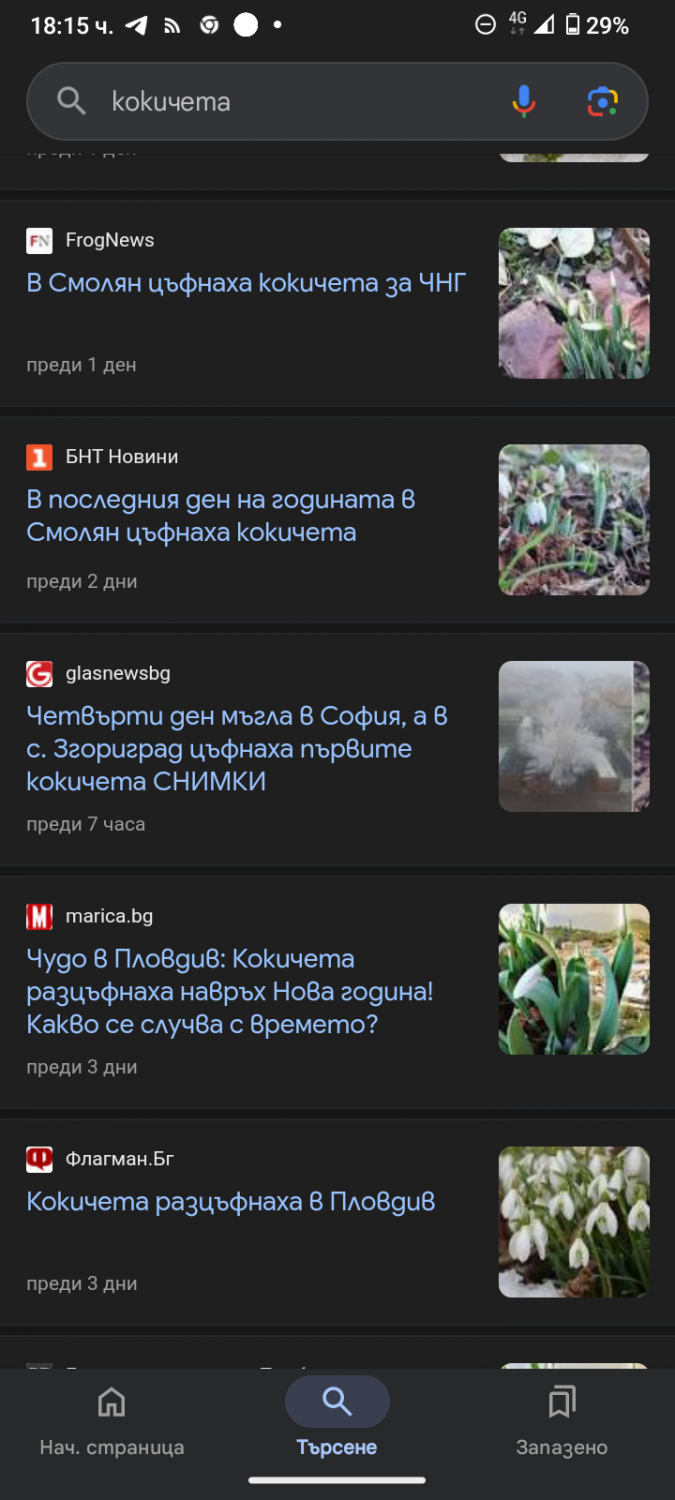Screen dimensions: 675x1500
Task: Open Google Lens camera search
Action: (x=602, y=101)
